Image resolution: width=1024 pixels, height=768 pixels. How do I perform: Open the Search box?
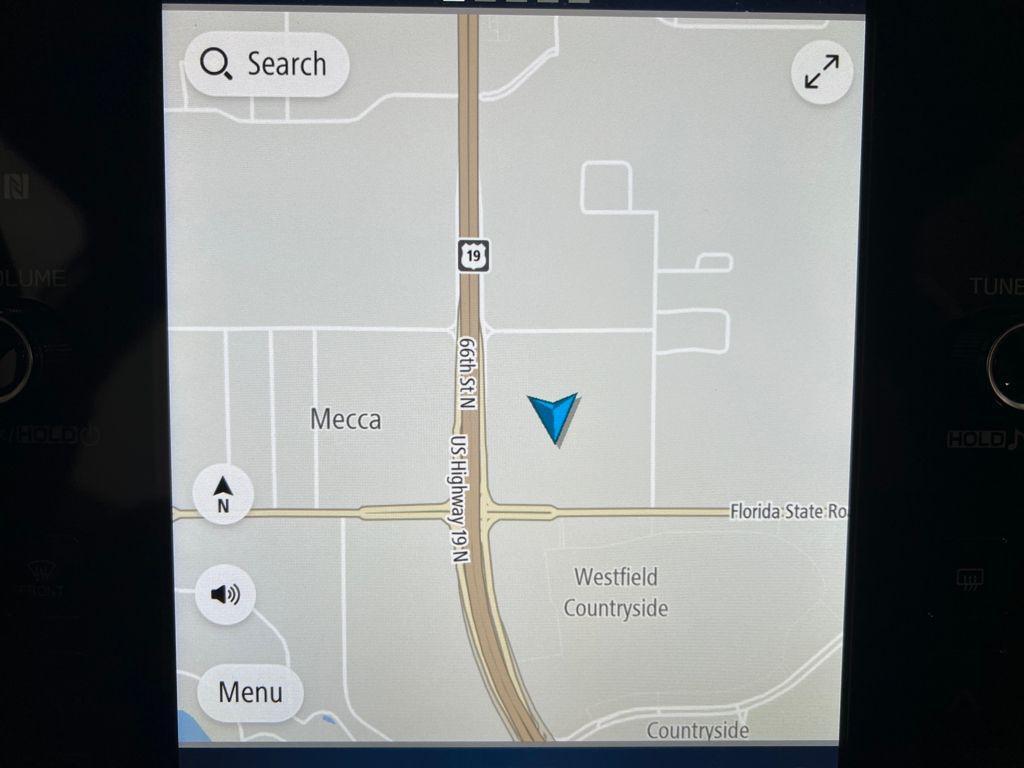[265, 65]
